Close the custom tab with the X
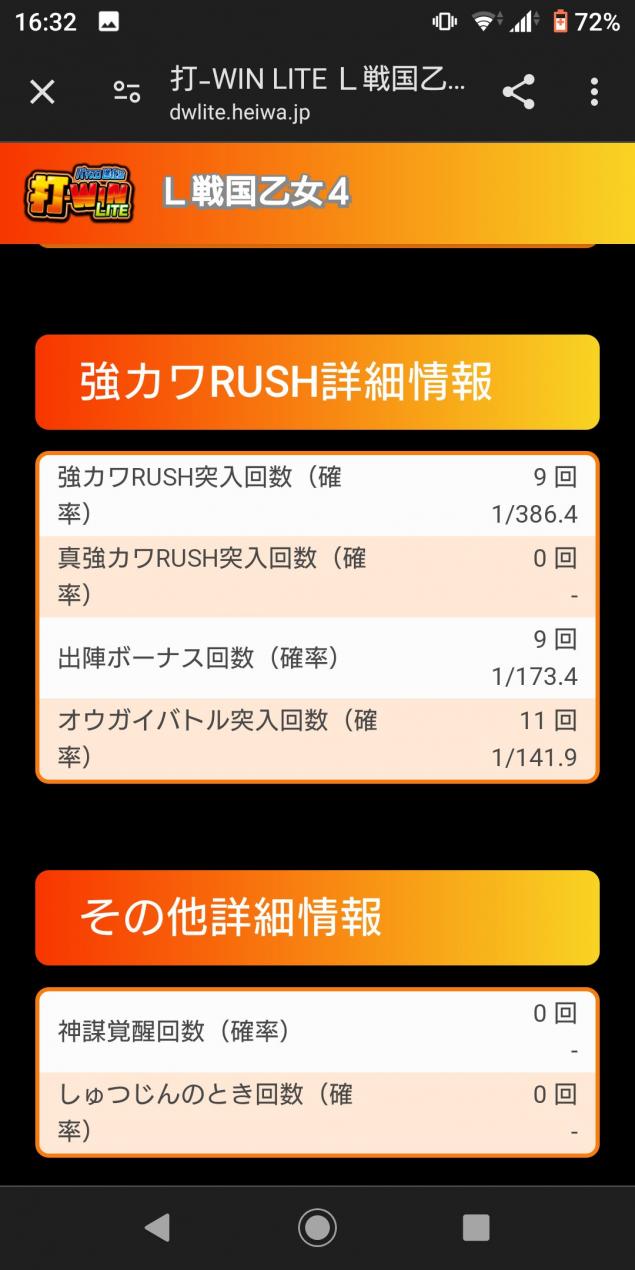635x1270 pixels. [x=42, y=93]
